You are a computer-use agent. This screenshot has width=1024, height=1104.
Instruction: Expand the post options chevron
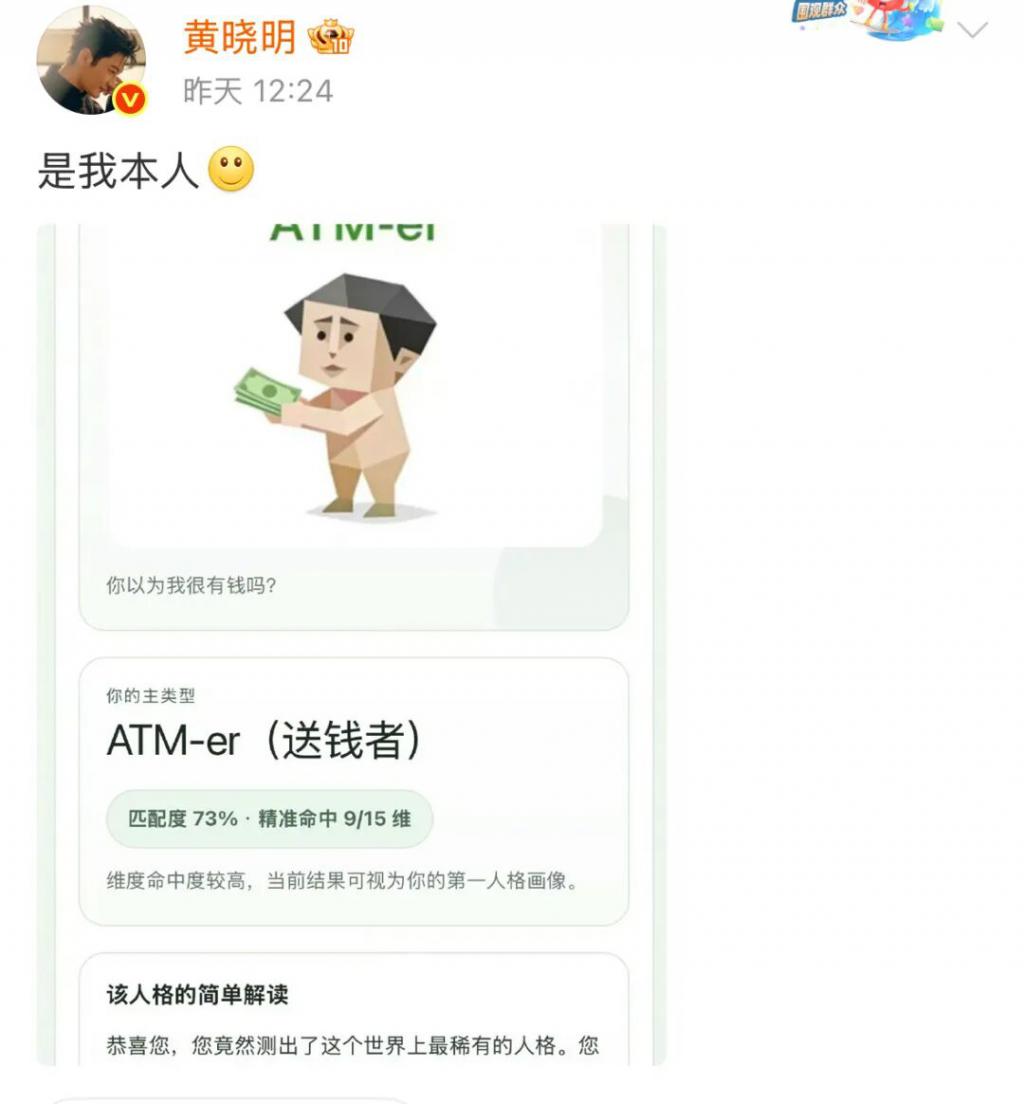pos(972,30)
